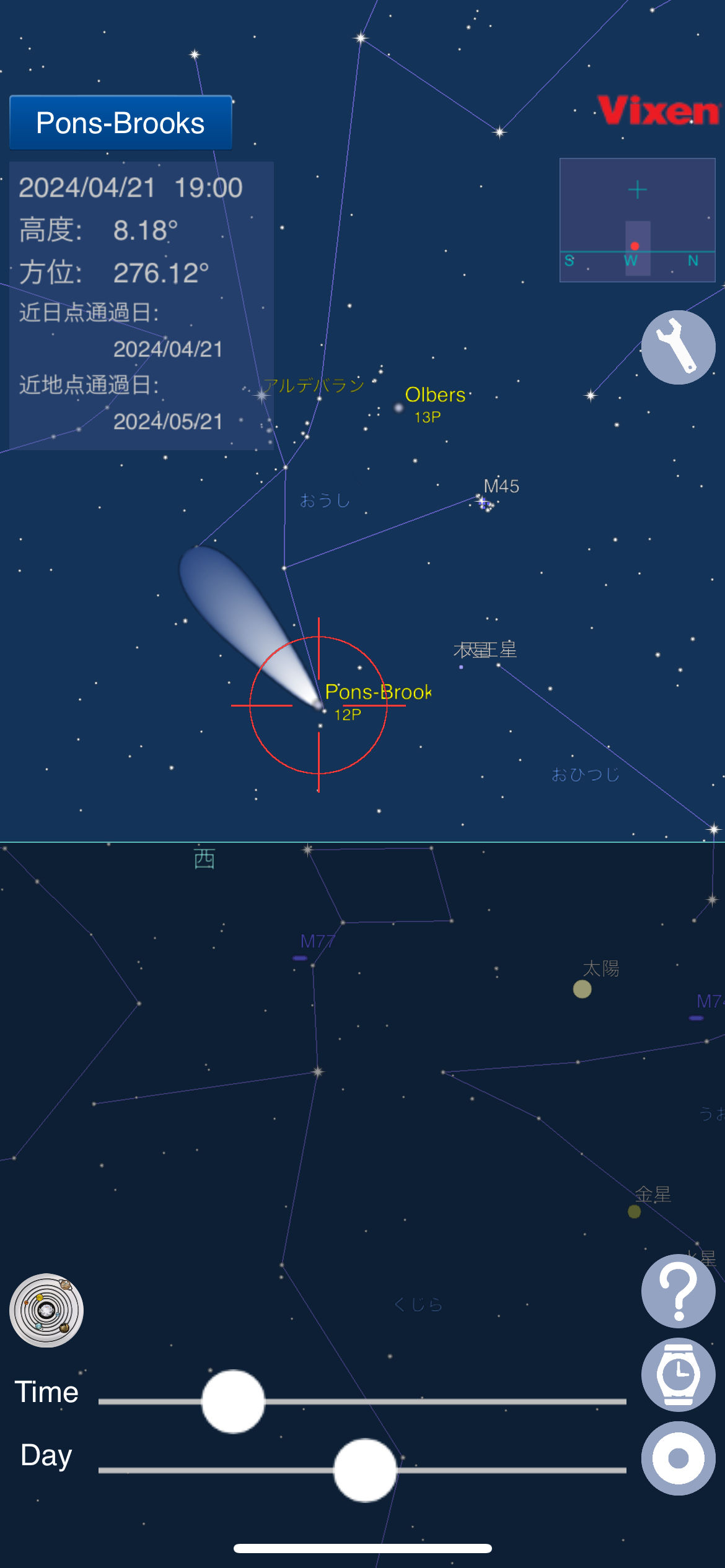Tap the round target center button
725x1568 pixels.
(678, 1458)
